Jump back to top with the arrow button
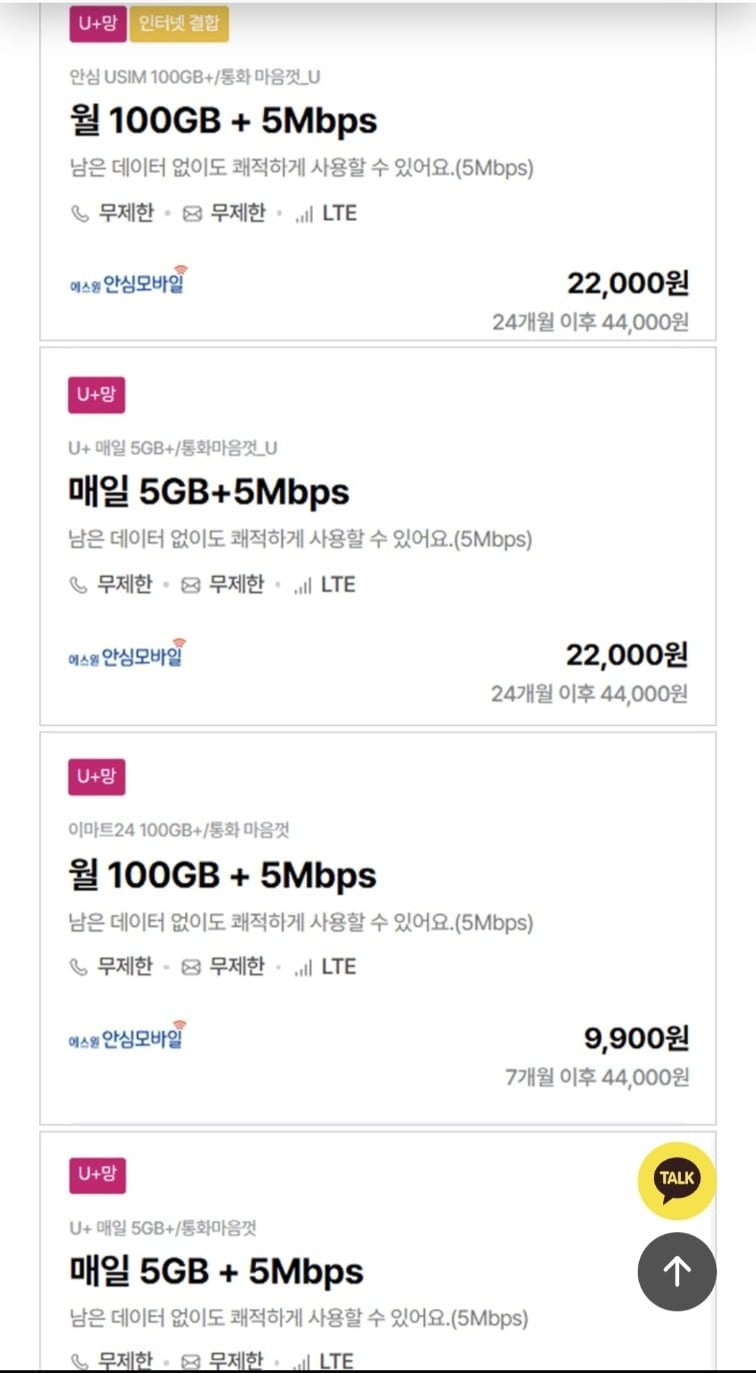Viewport: 756px width, 1373px height. coord(677,1271)
